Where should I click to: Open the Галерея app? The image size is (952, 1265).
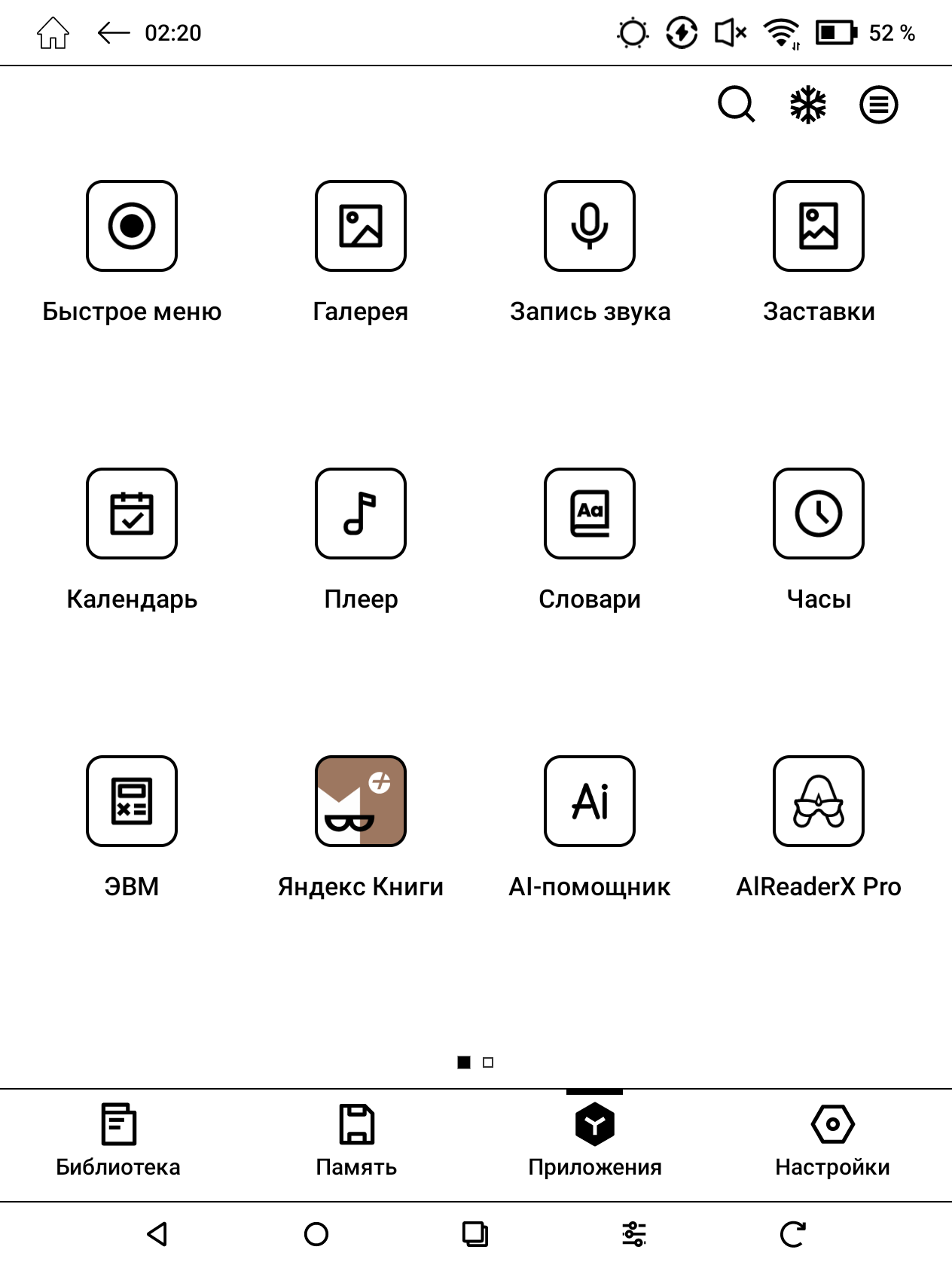pos(361,226)
